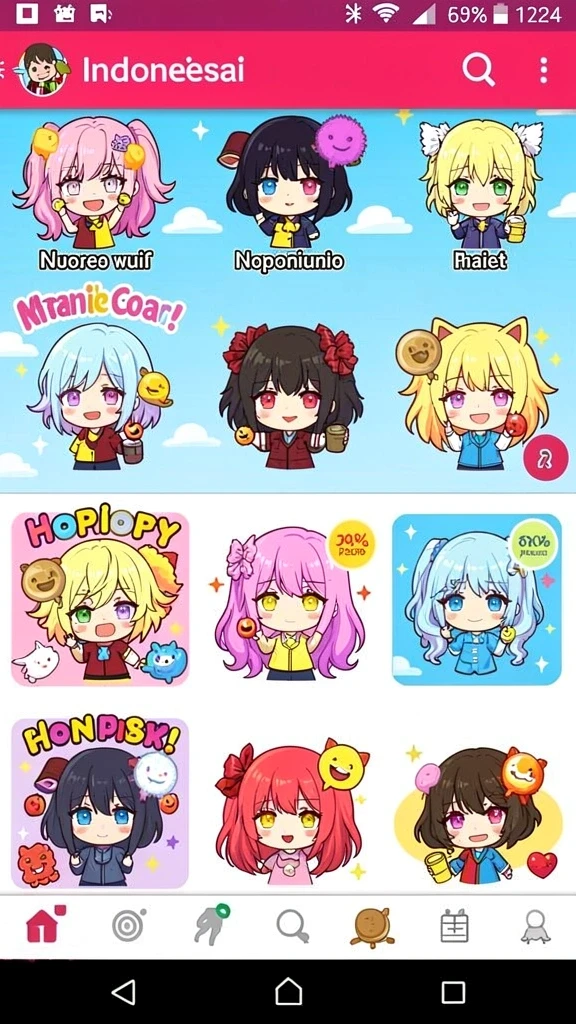Tap the profile avatar beside Indoneesai
Image resolution: width=576 pixels, height=1024 pixels.
[x=42, y=69]
